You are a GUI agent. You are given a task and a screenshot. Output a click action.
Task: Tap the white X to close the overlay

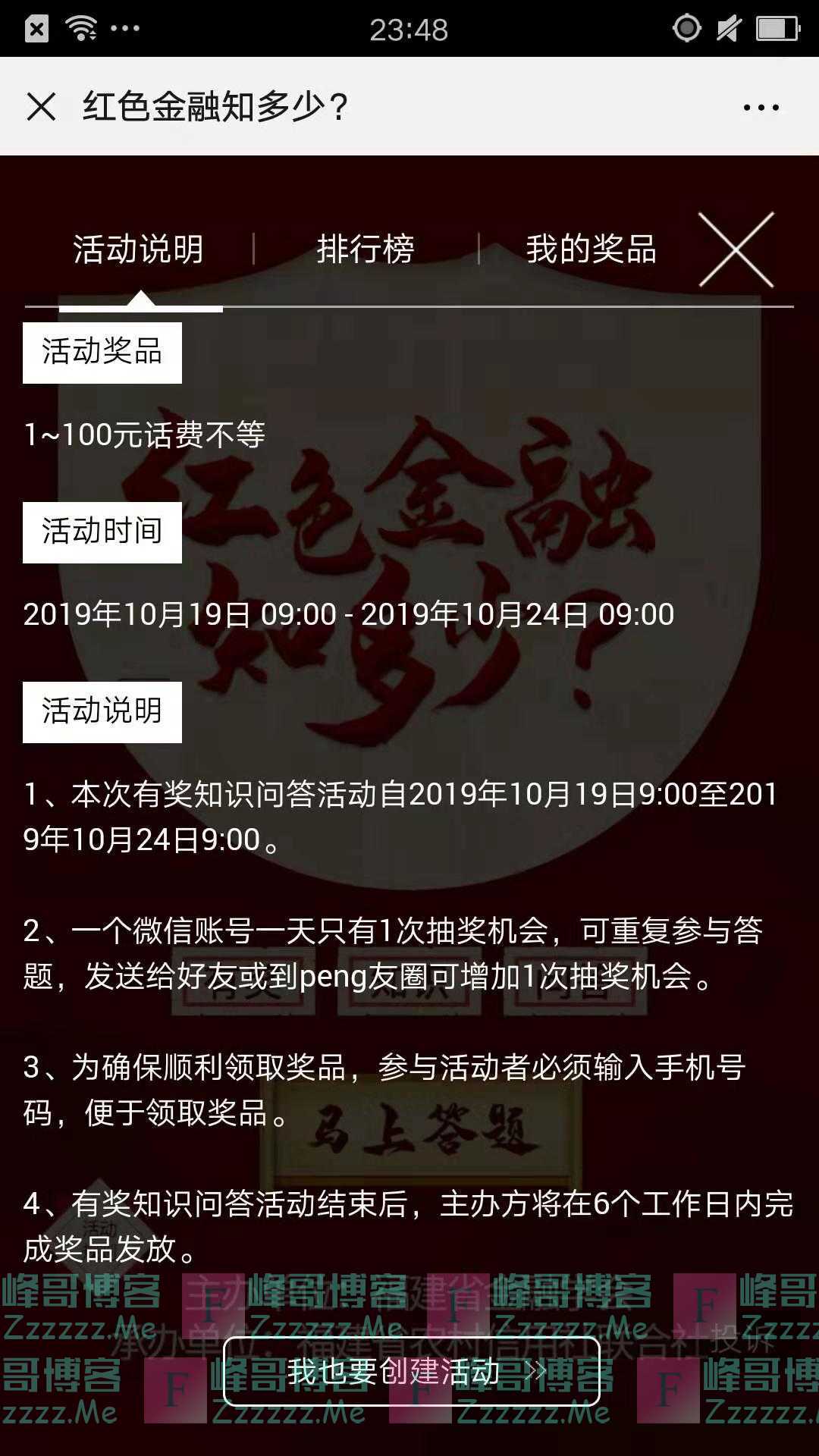(x=737, y=250)
